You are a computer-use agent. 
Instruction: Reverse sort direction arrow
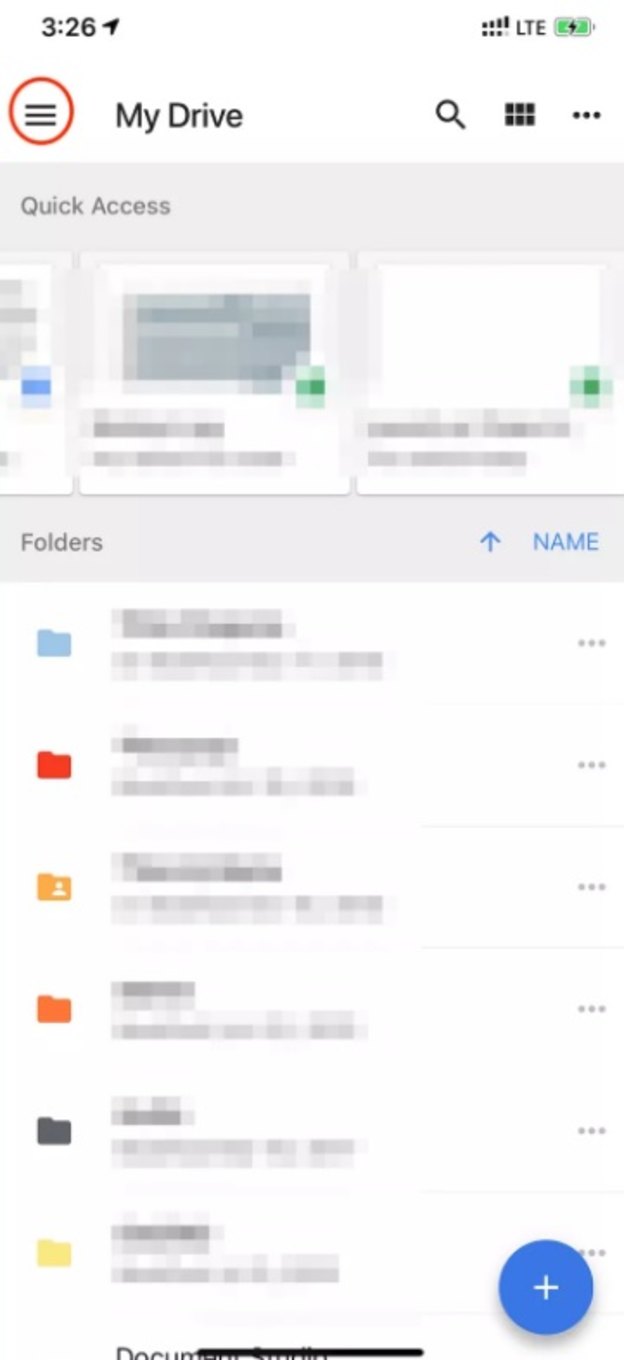point(489,542)
